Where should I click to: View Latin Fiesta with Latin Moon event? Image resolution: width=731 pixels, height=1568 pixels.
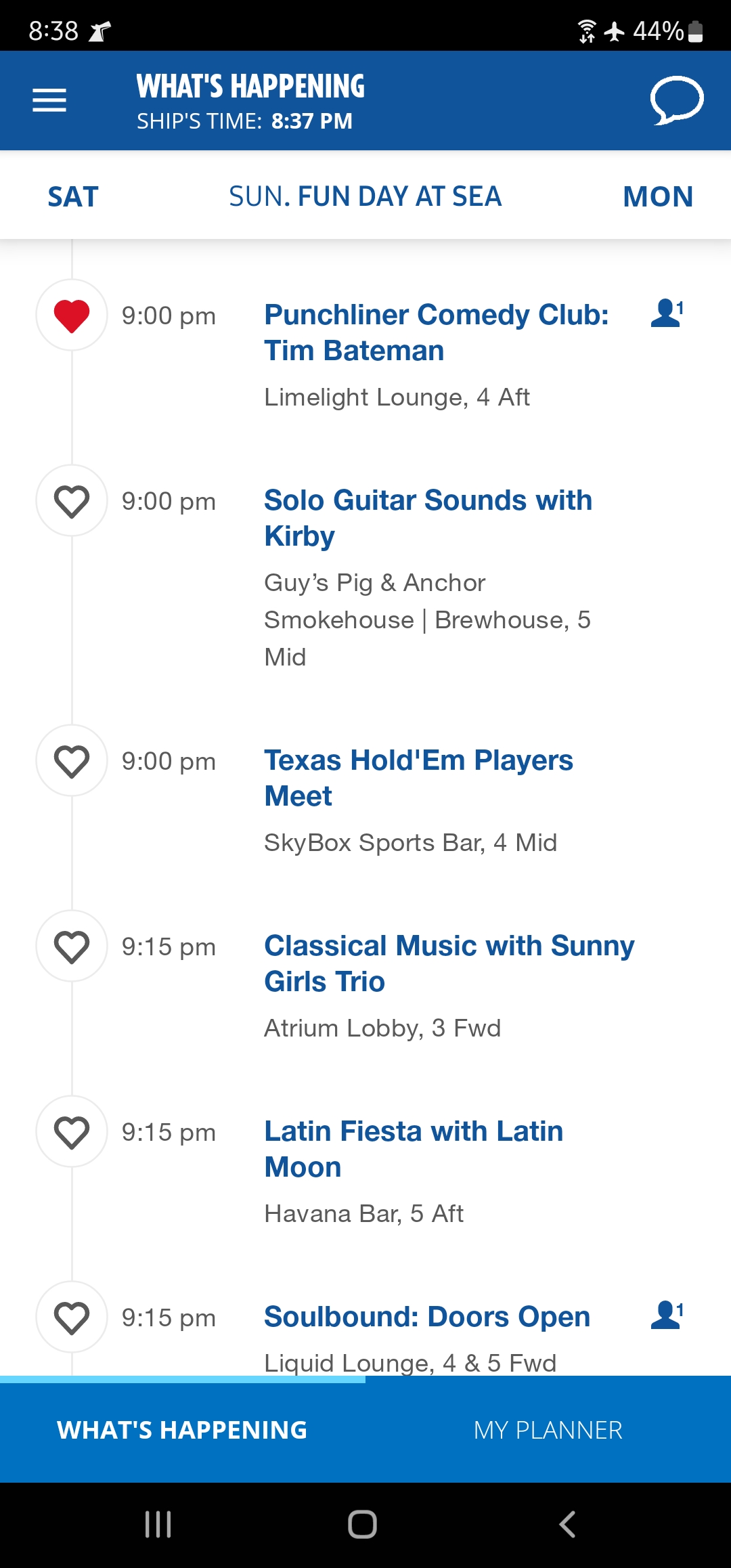[x=414, y=1149]
